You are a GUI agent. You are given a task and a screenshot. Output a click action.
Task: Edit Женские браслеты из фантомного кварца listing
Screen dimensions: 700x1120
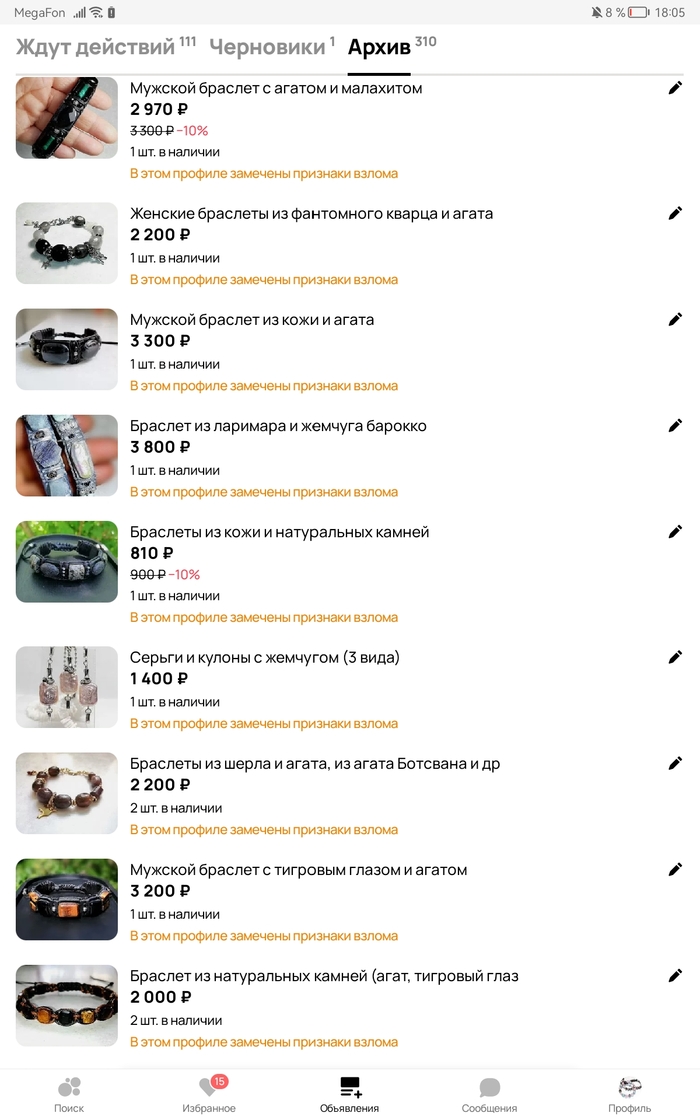(x=675, y=213)
